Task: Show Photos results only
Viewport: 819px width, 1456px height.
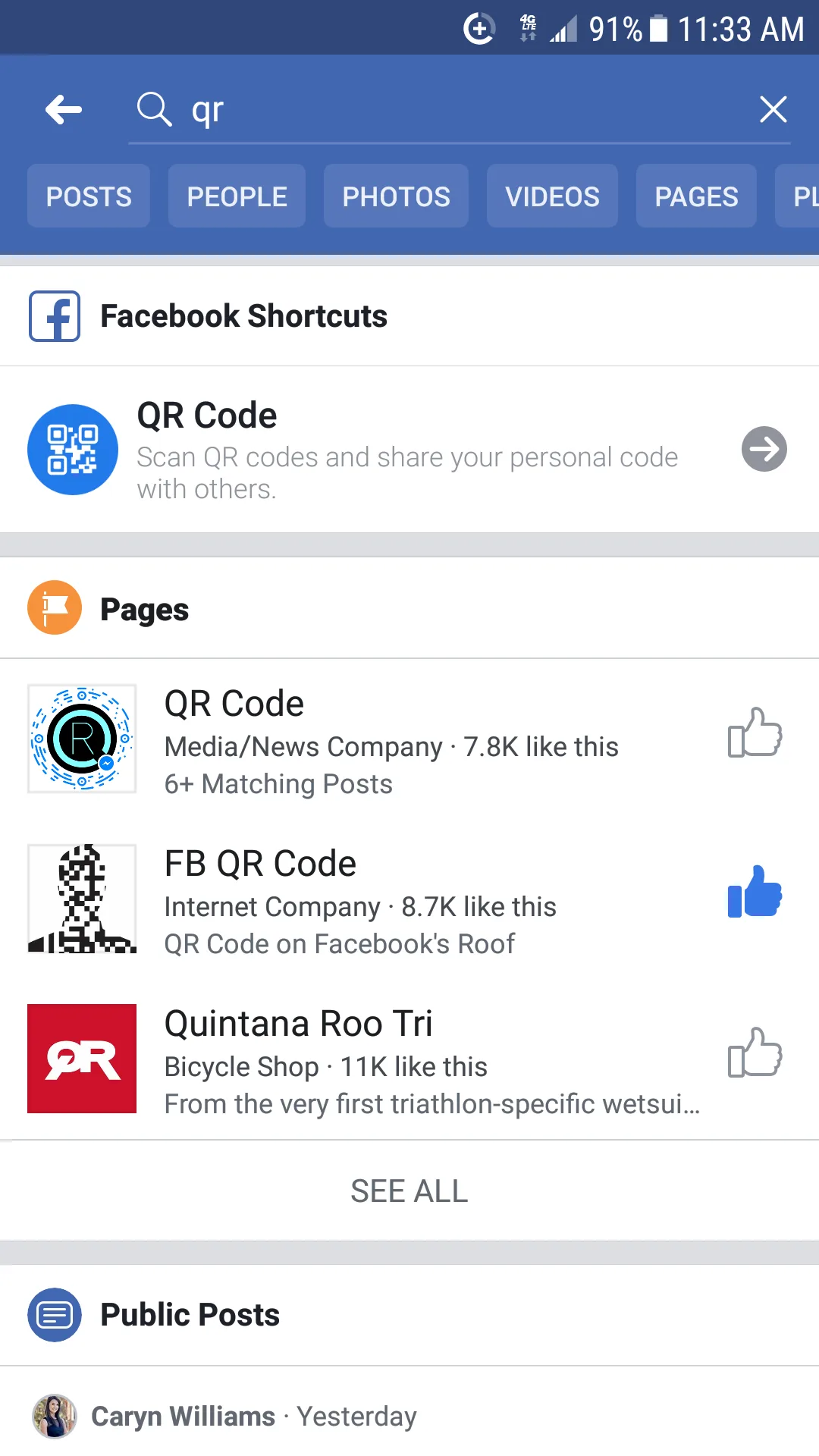Action: point(396,196)
